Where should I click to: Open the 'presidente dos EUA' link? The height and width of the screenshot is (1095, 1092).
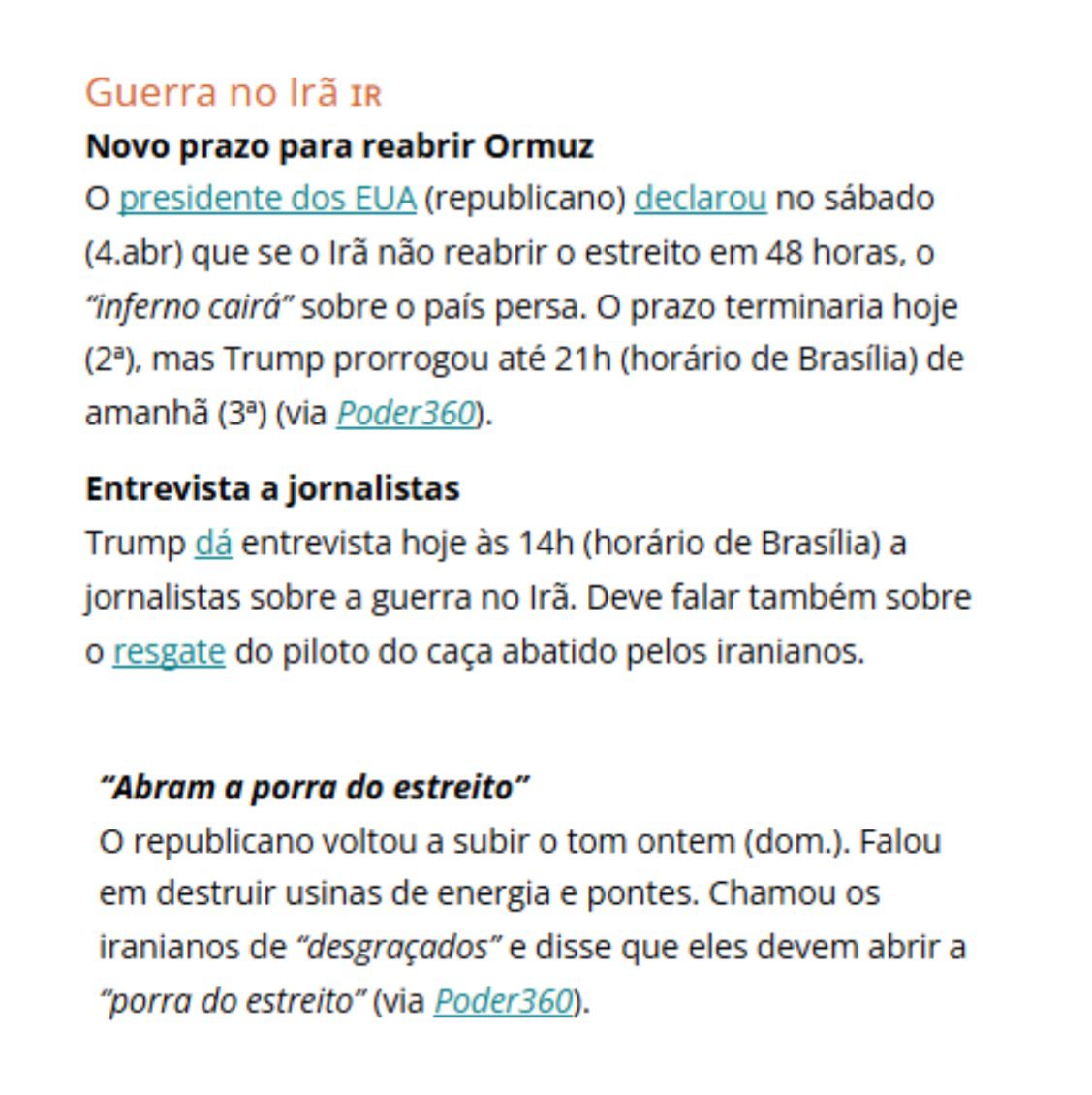[x=266, y=199]
